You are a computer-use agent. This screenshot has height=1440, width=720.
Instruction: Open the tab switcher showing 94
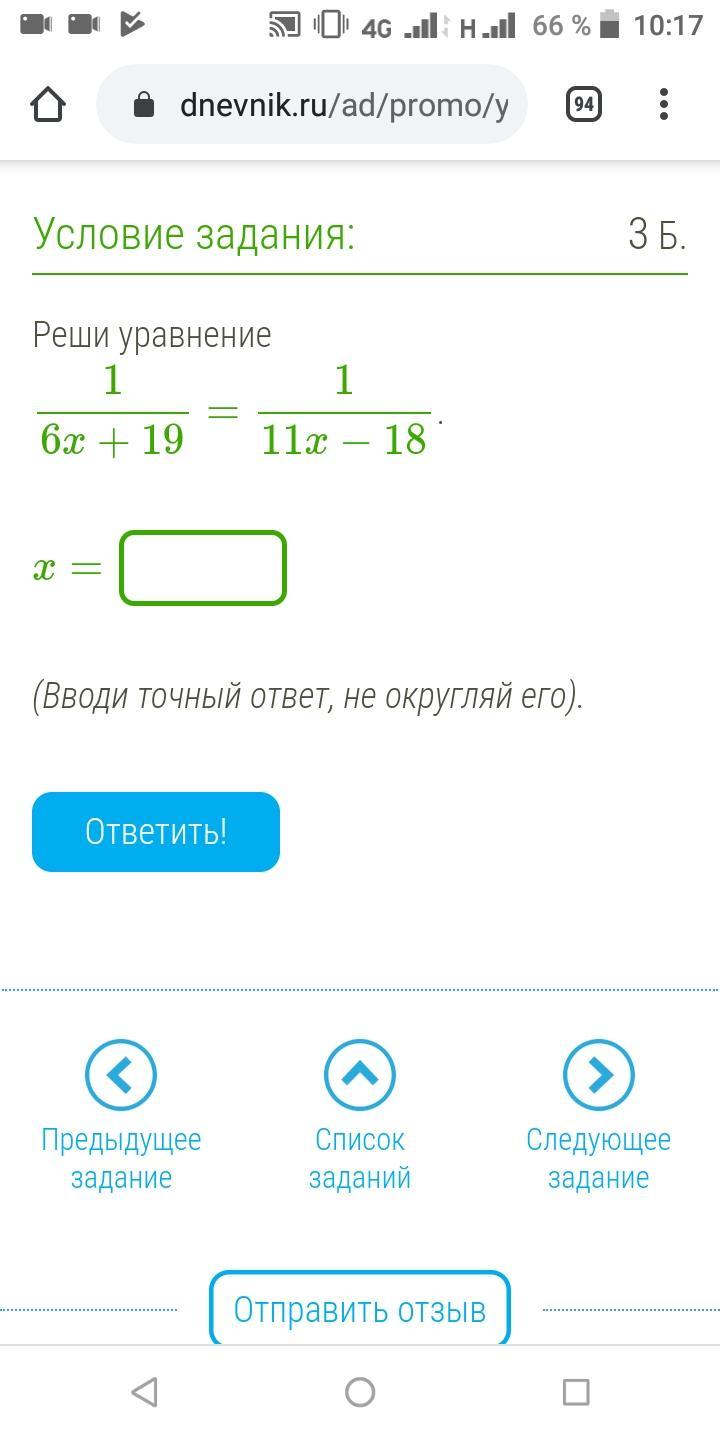coord(584,105)
